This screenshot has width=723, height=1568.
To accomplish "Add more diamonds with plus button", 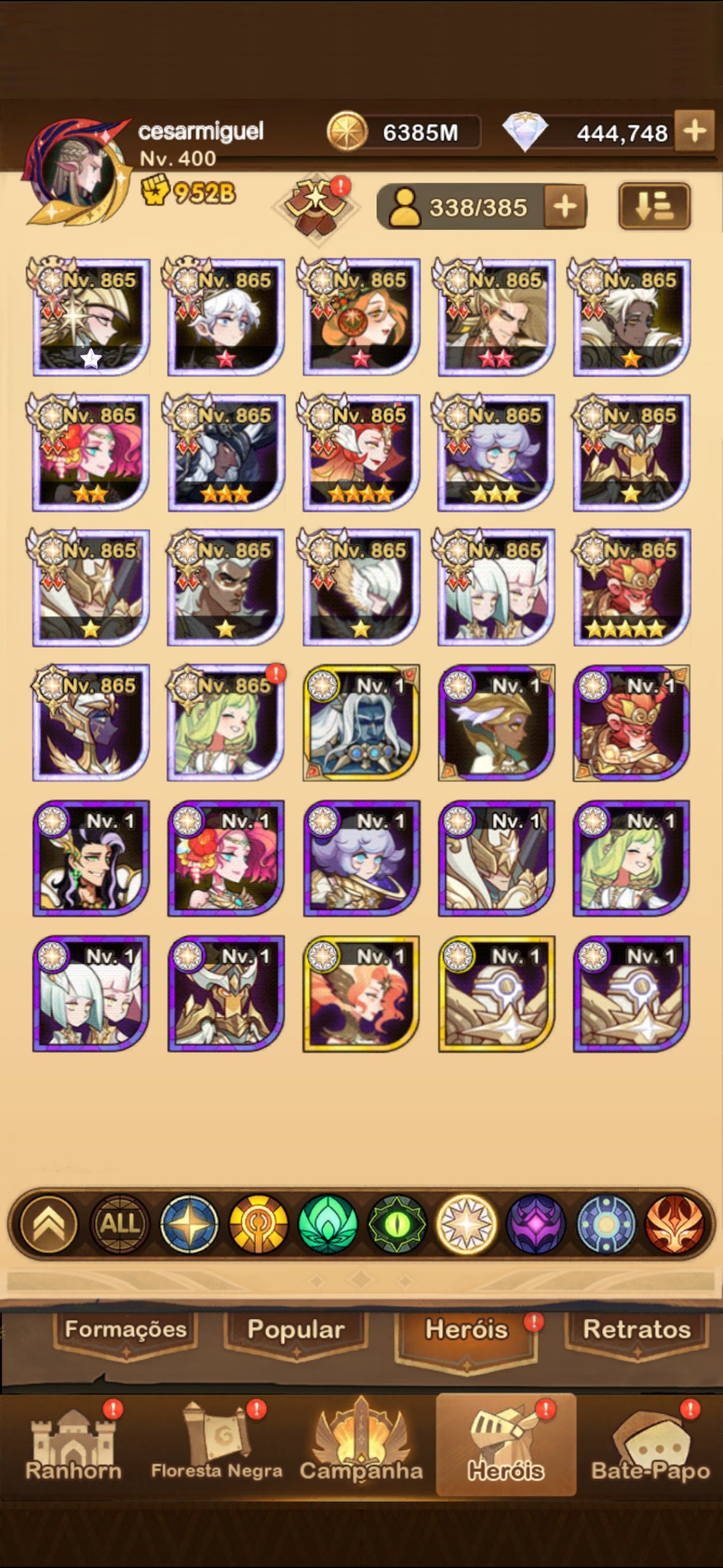I will [694, 131].
